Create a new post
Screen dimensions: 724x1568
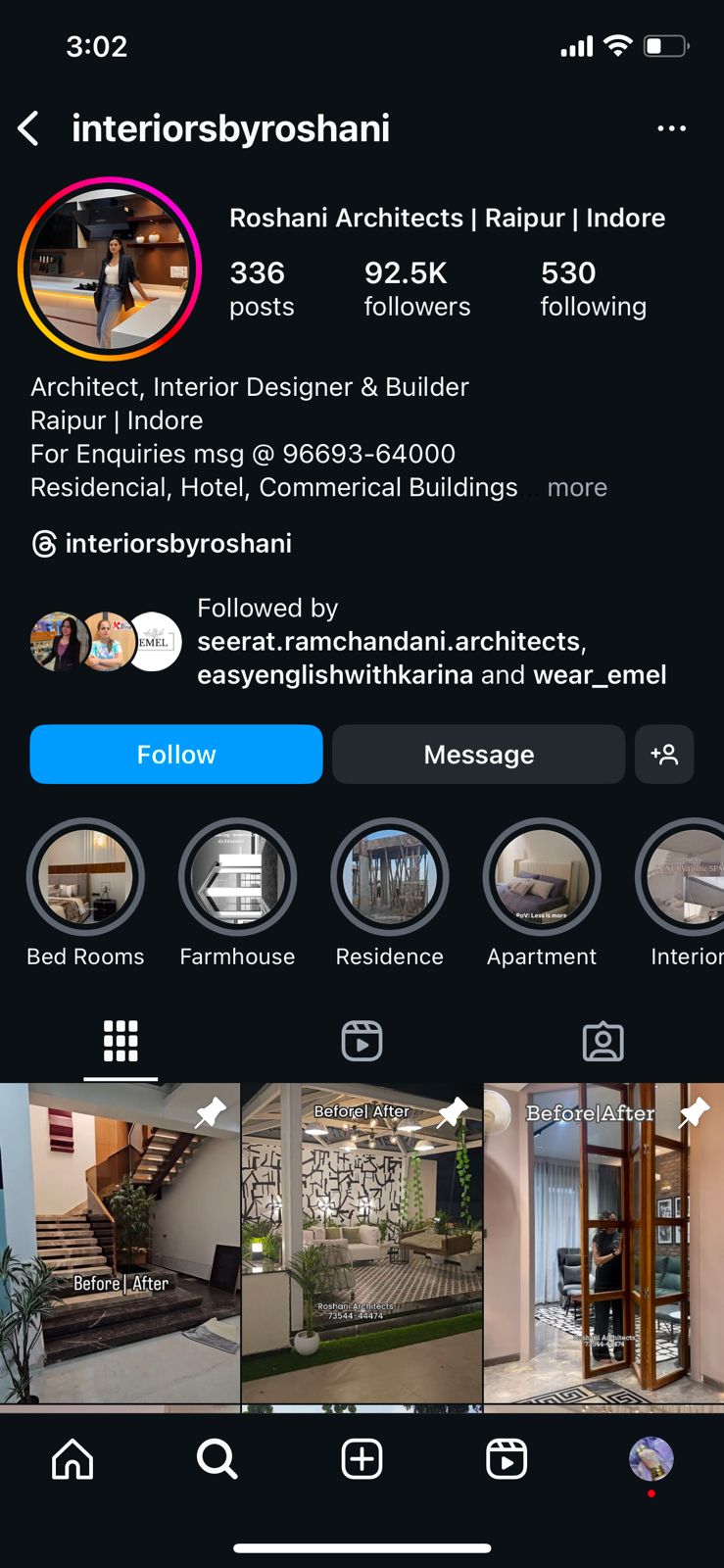(362, 1459)
